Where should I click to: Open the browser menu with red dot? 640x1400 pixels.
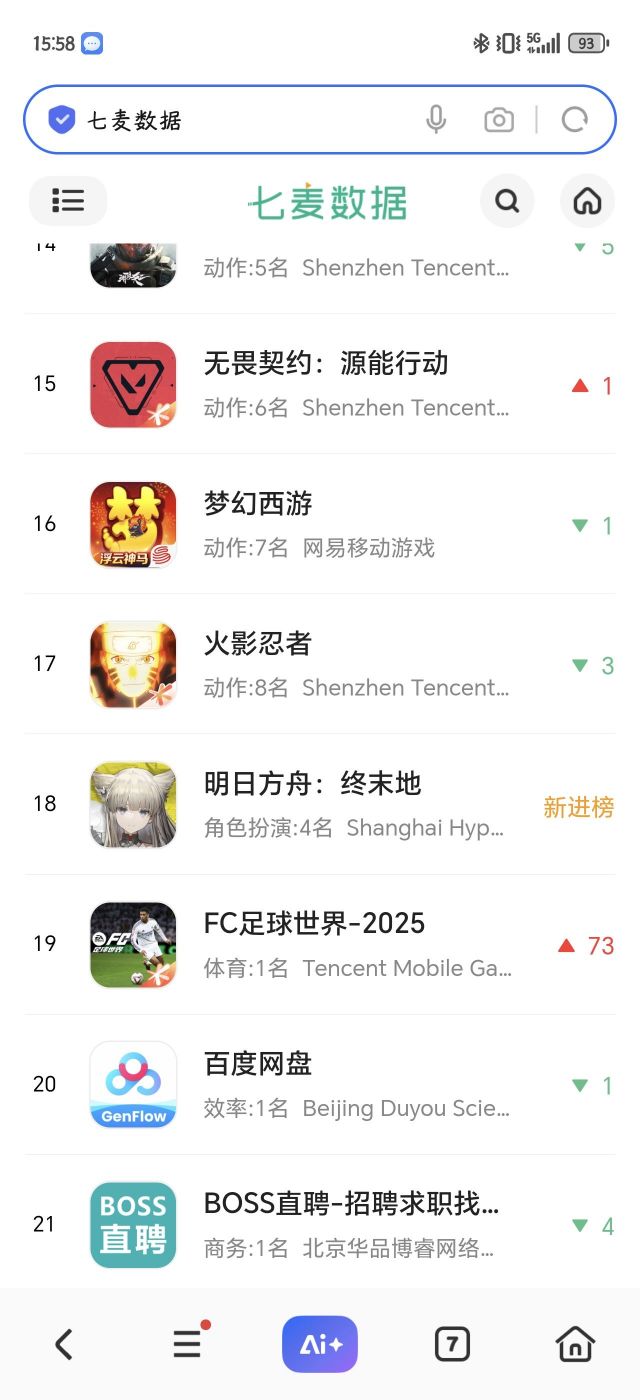pyautogui.click(x=188, y=1344)
